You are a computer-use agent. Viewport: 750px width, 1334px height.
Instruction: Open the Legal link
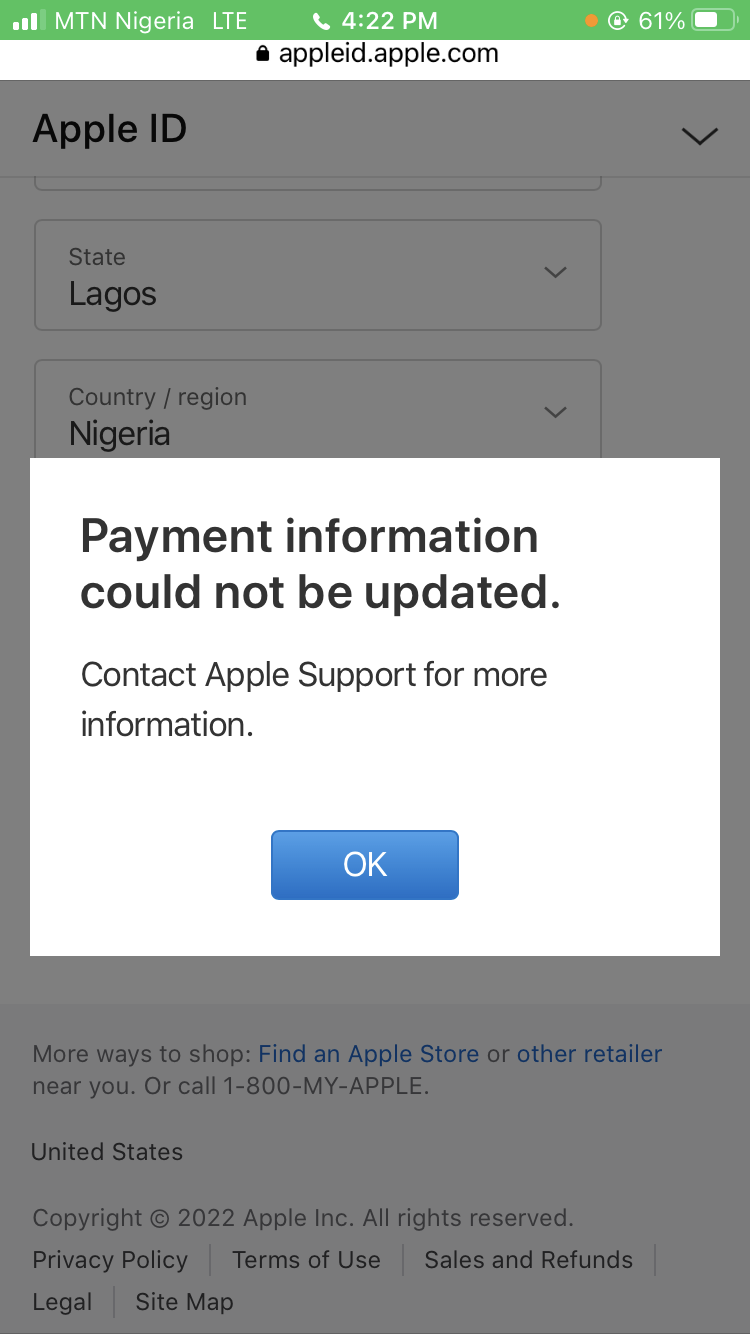62,1302
